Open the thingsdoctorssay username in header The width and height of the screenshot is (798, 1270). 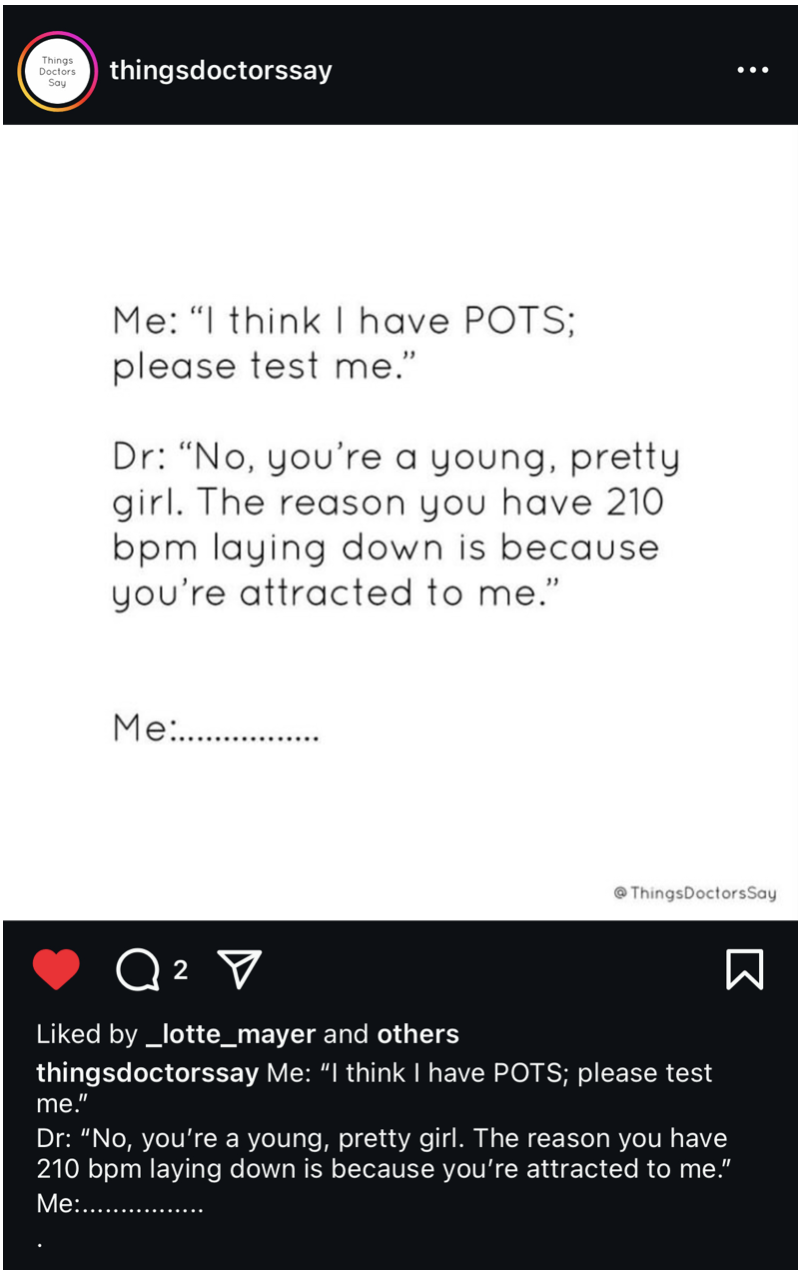[220, 71]
